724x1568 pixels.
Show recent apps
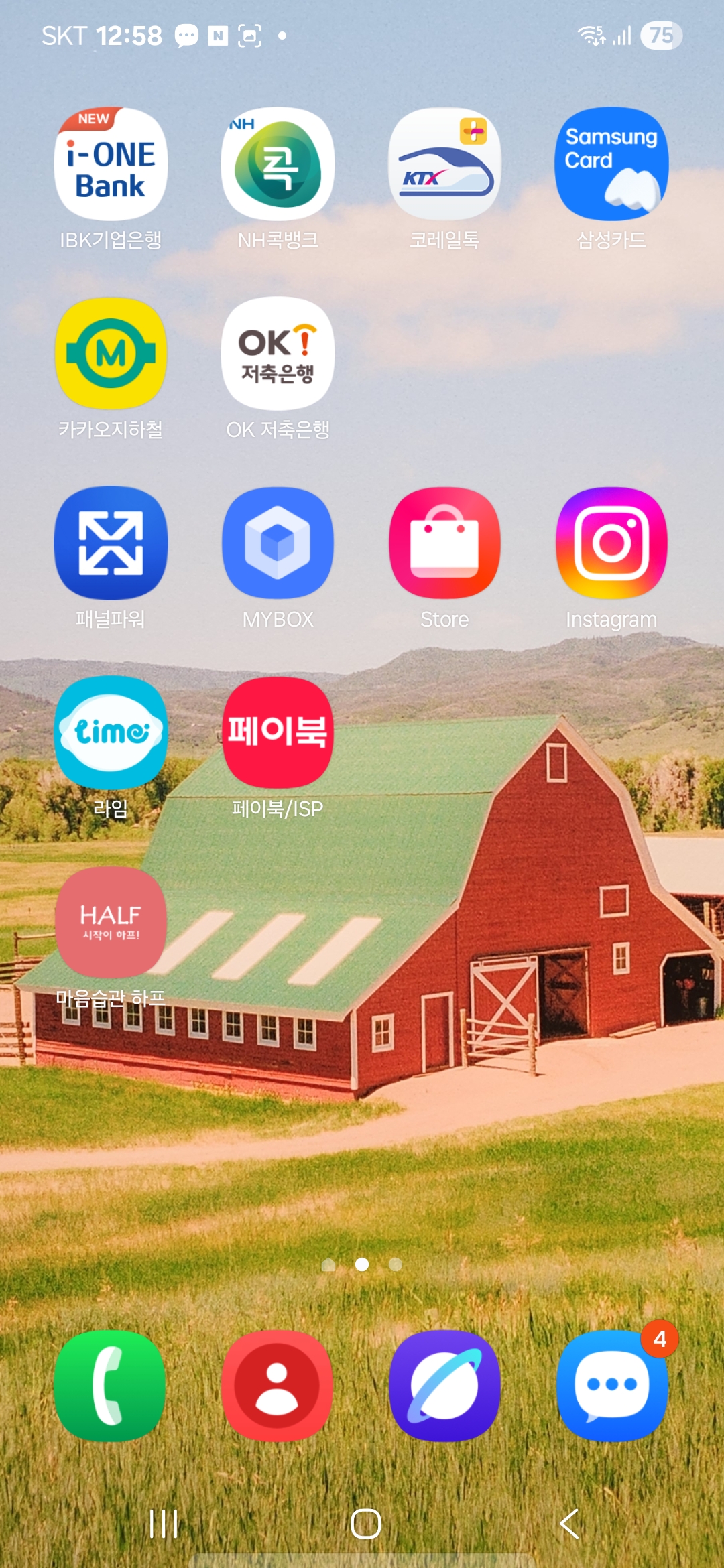tap(164, 1524)
